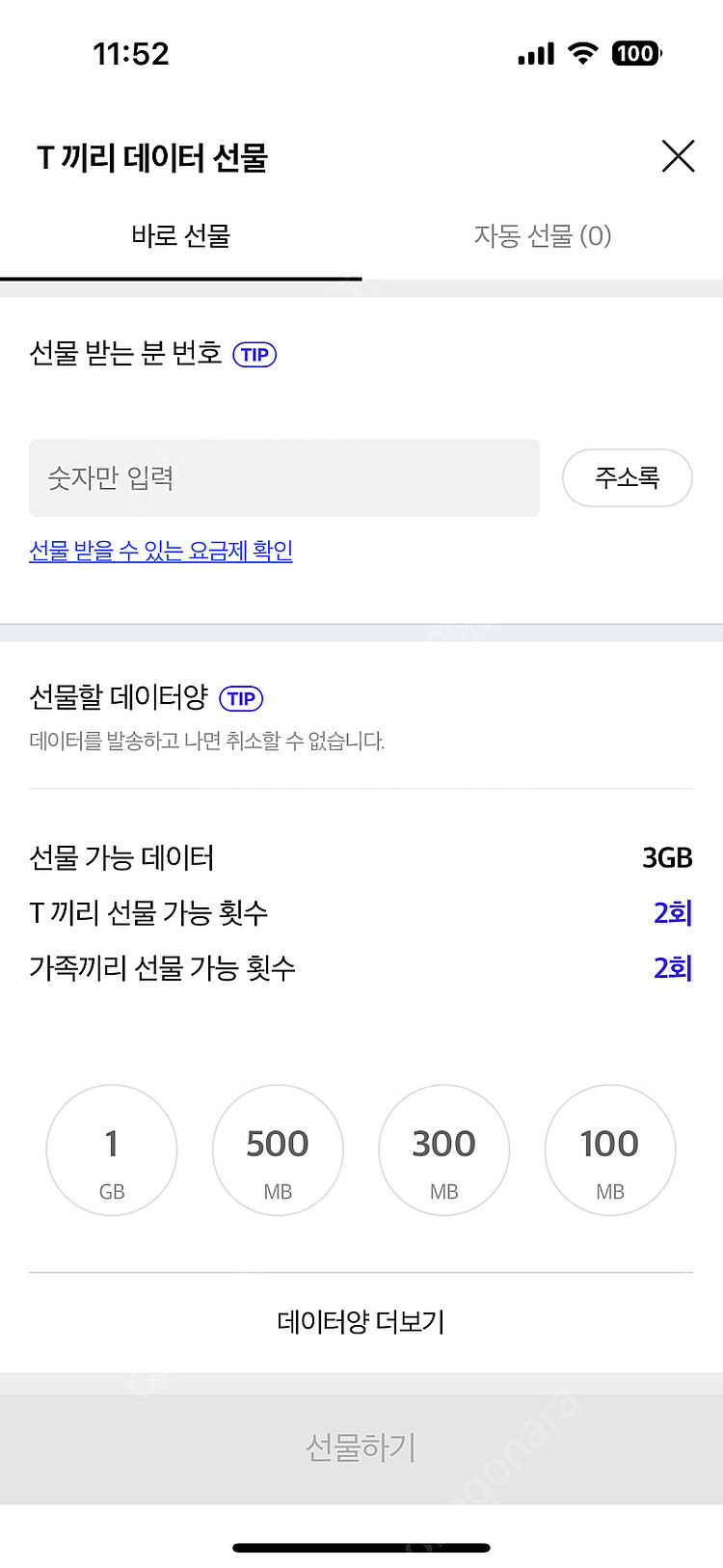Open 주소록 to pick a contact

pyautogui.click(x=627, y=478)
